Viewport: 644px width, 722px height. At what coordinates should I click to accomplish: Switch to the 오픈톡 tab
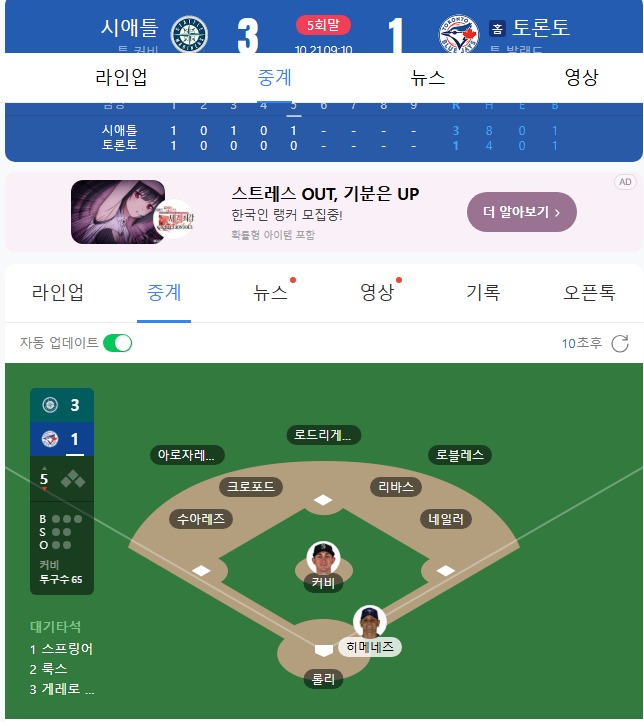click(x=588, y=293)
